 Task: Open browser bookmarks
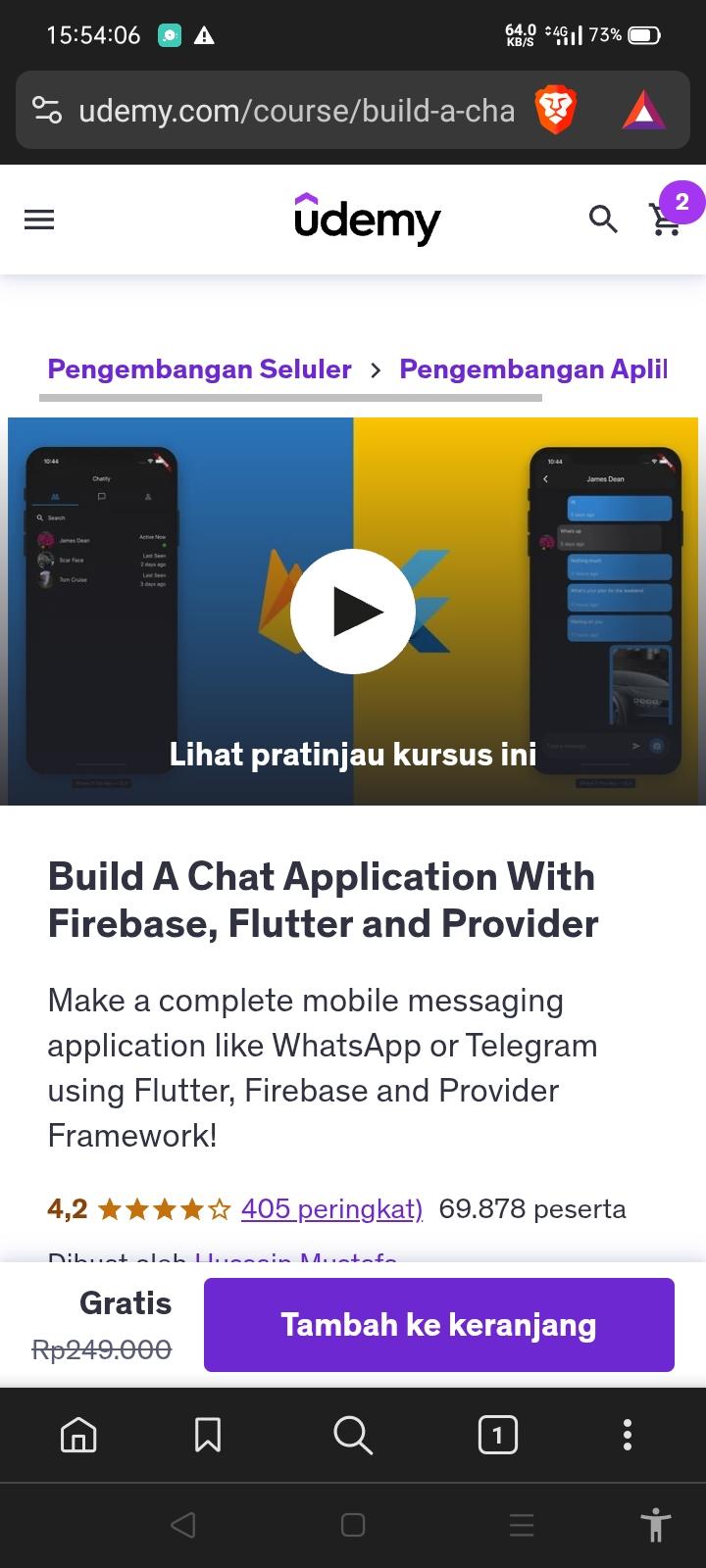point(208,1436)
